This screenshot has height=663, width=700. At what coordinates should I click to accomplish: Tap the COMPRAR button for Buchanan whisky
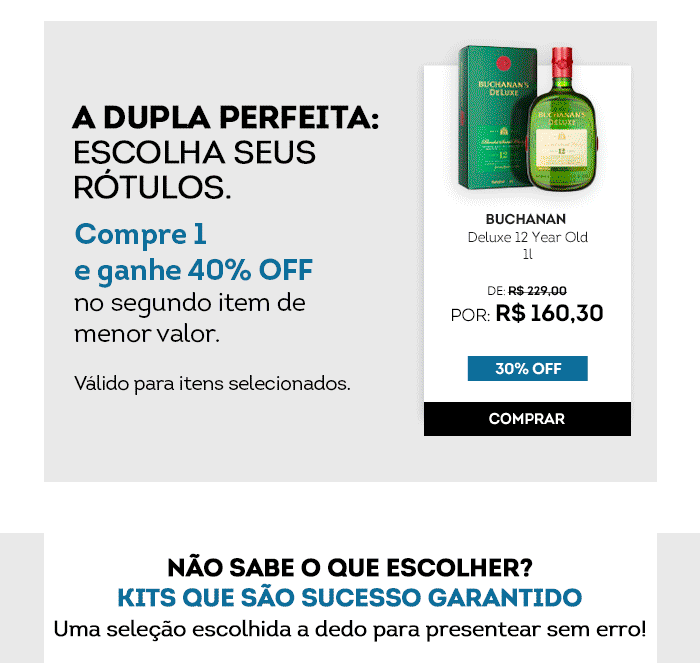coord(527,419)
